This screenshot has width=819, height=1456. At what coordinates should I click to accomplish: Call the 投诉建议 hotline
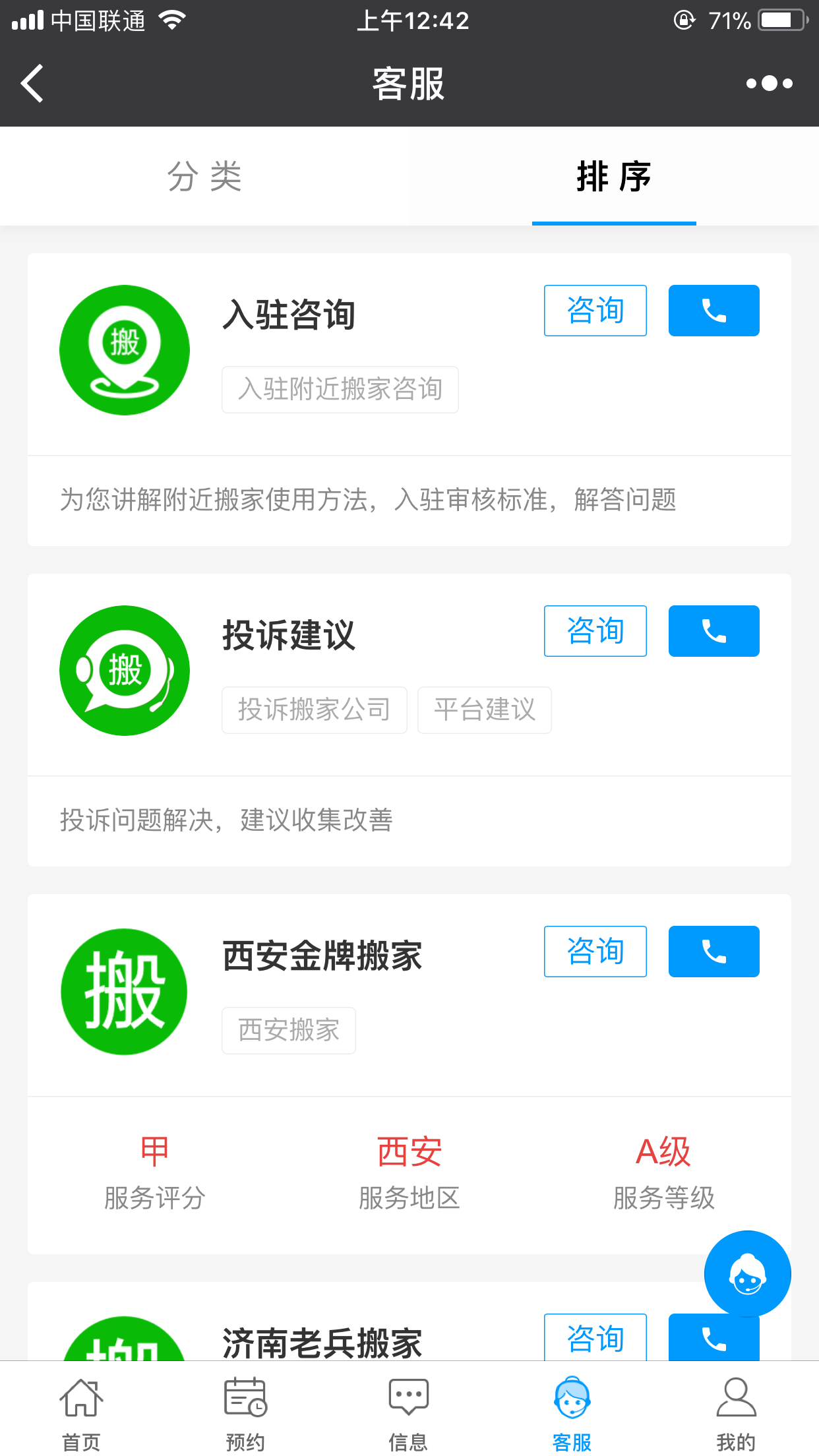(x=713, y=631)
